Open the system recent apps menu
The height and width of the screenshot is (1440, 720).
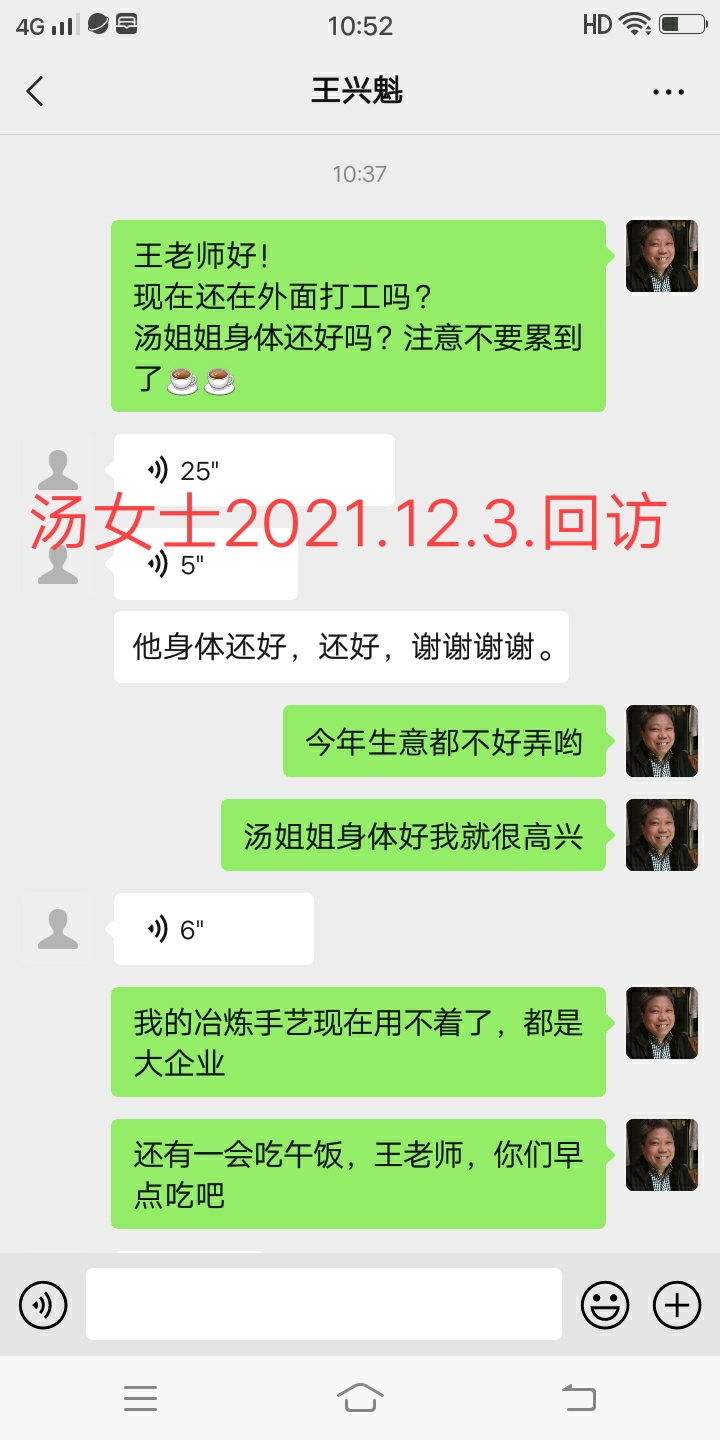click(140, 1397)
